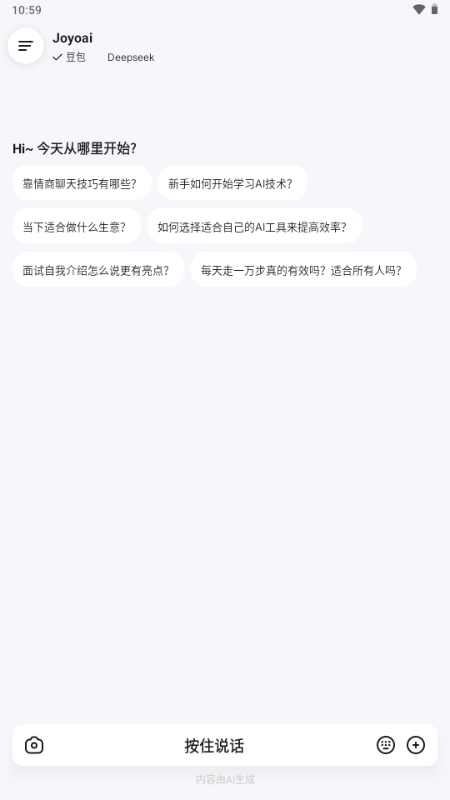Open the drawer menu button

click(26, 46)
